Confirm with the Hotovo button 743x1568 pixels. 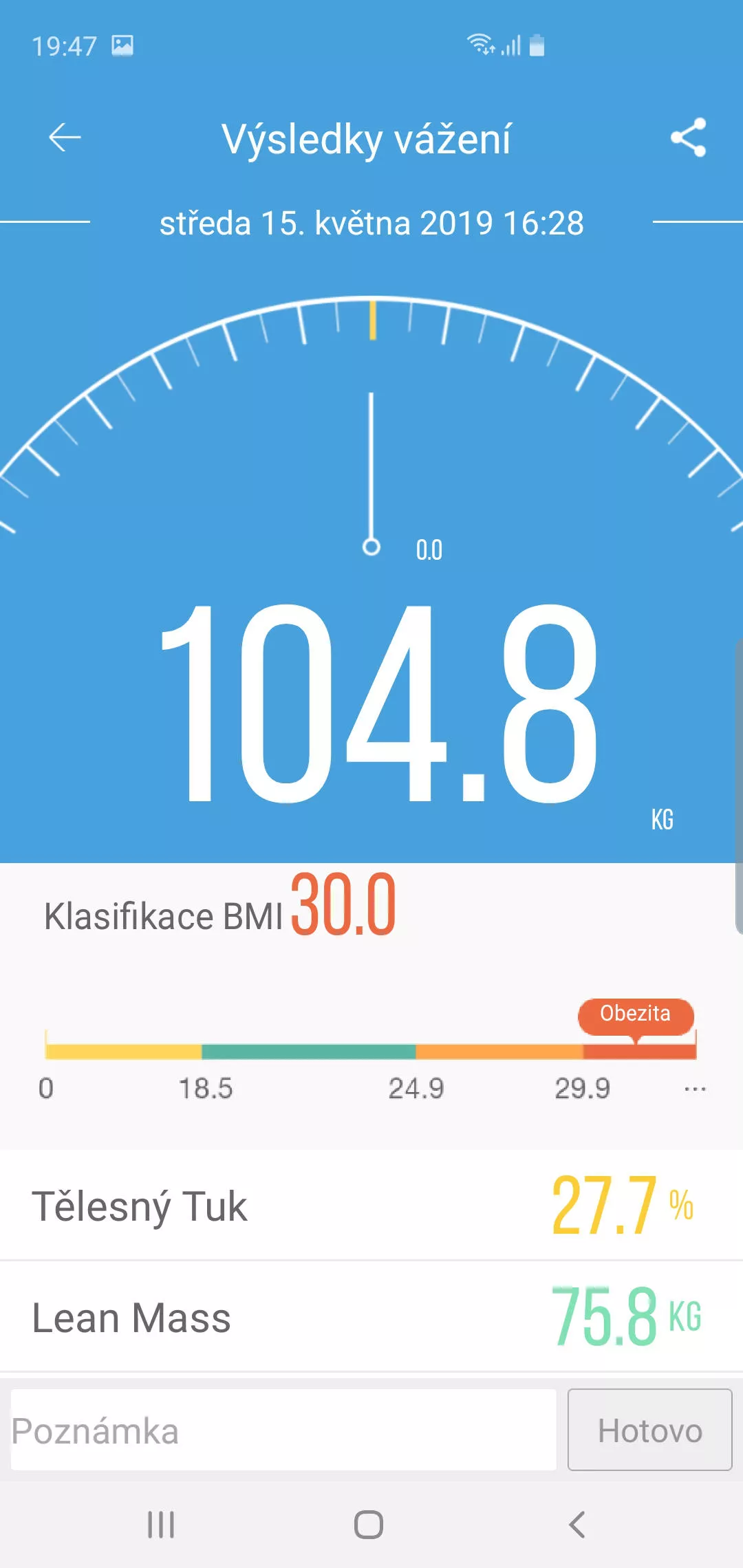click(649, 1430)
